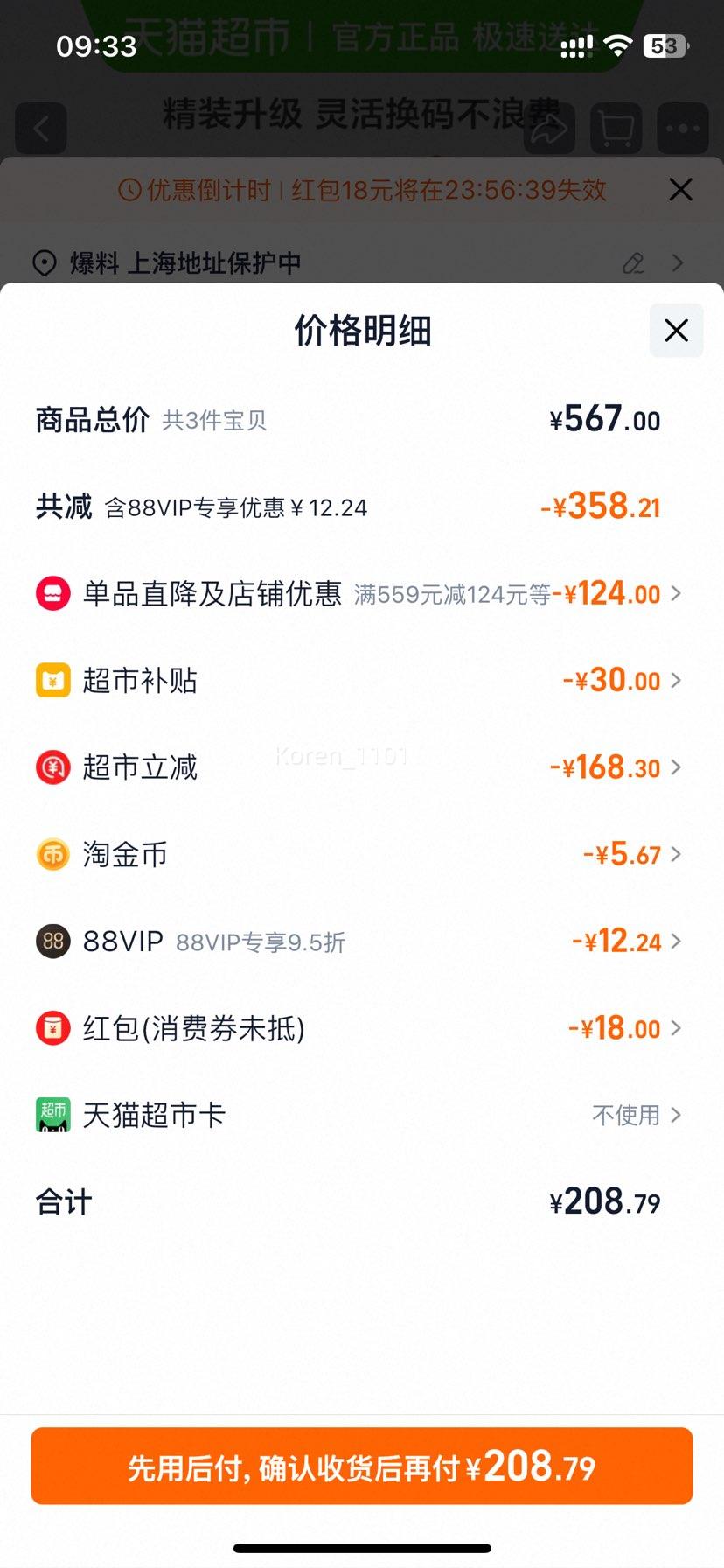724x1568 pixels.
Task: Dismiss the 优惠倒计时 countdown banner
Action: click(x=680, y=189)
